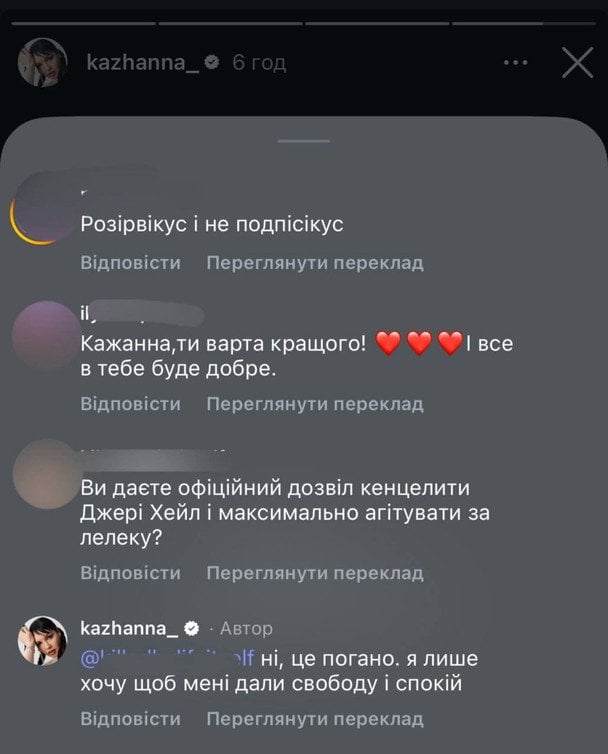Translate the "Кажанна, ти варта кращого" comment

click(314, 405)
